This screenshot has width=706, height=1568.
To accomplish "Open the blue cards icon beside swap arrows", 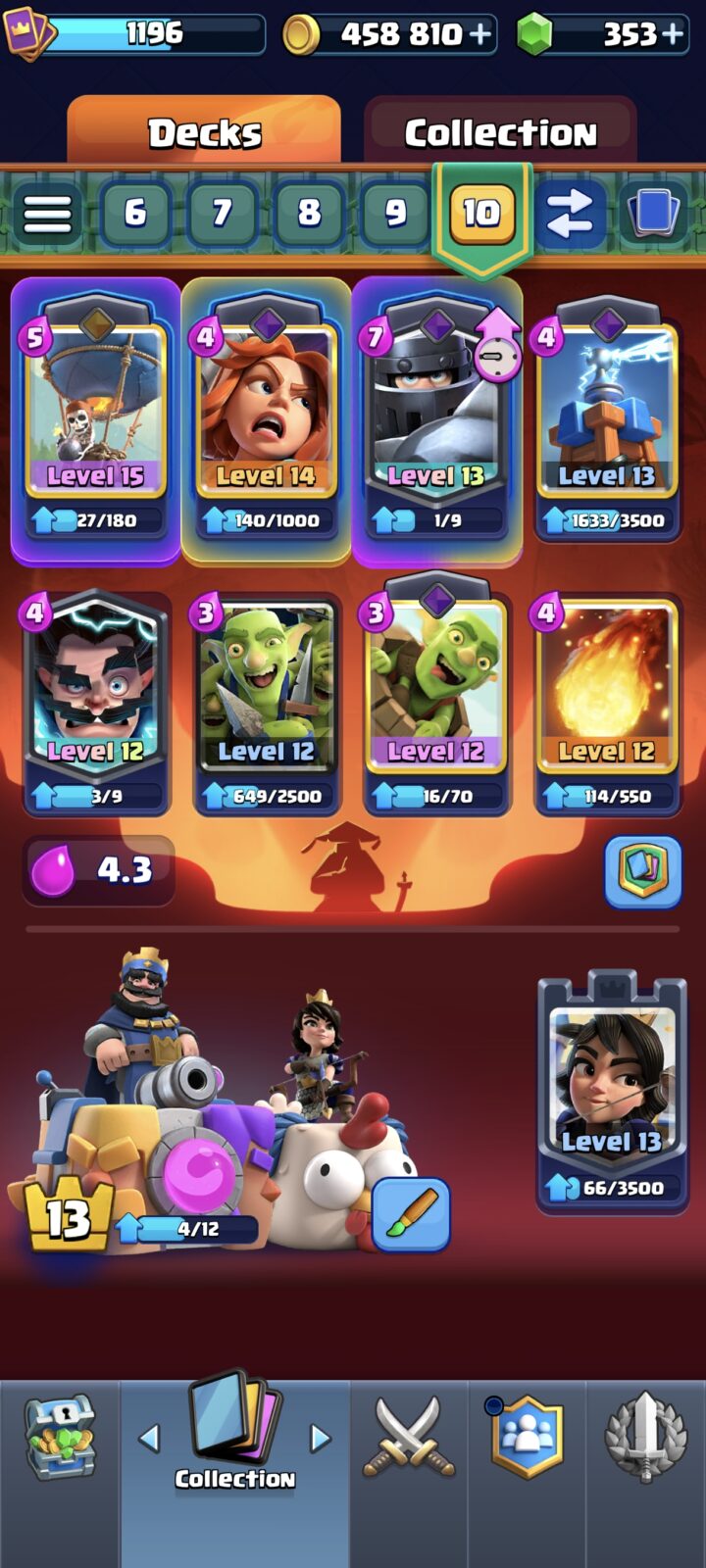I will pos(653,213).
